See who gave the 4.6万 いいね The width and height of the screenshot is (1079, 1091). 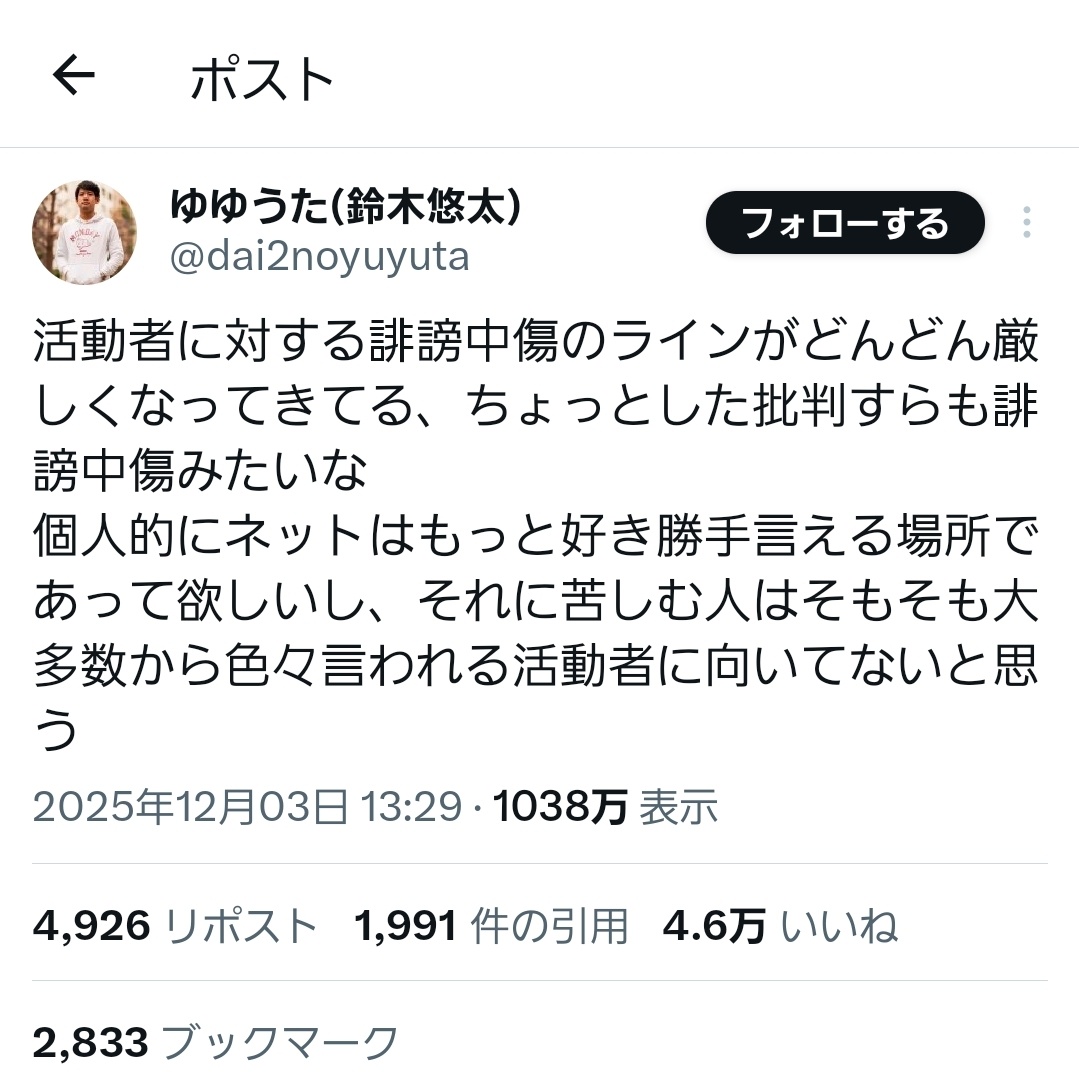click(780, 926)
